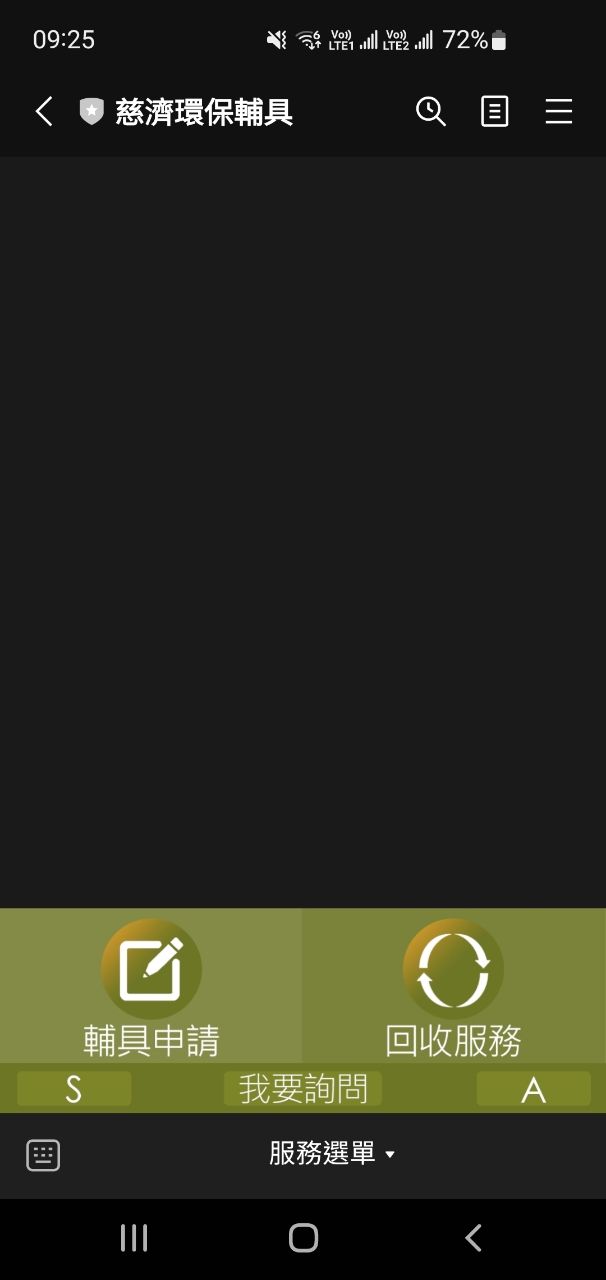This screenshot has height=1280, width=606.
Task: Open the notes icon in the header
Action: (x=494, y=112)
